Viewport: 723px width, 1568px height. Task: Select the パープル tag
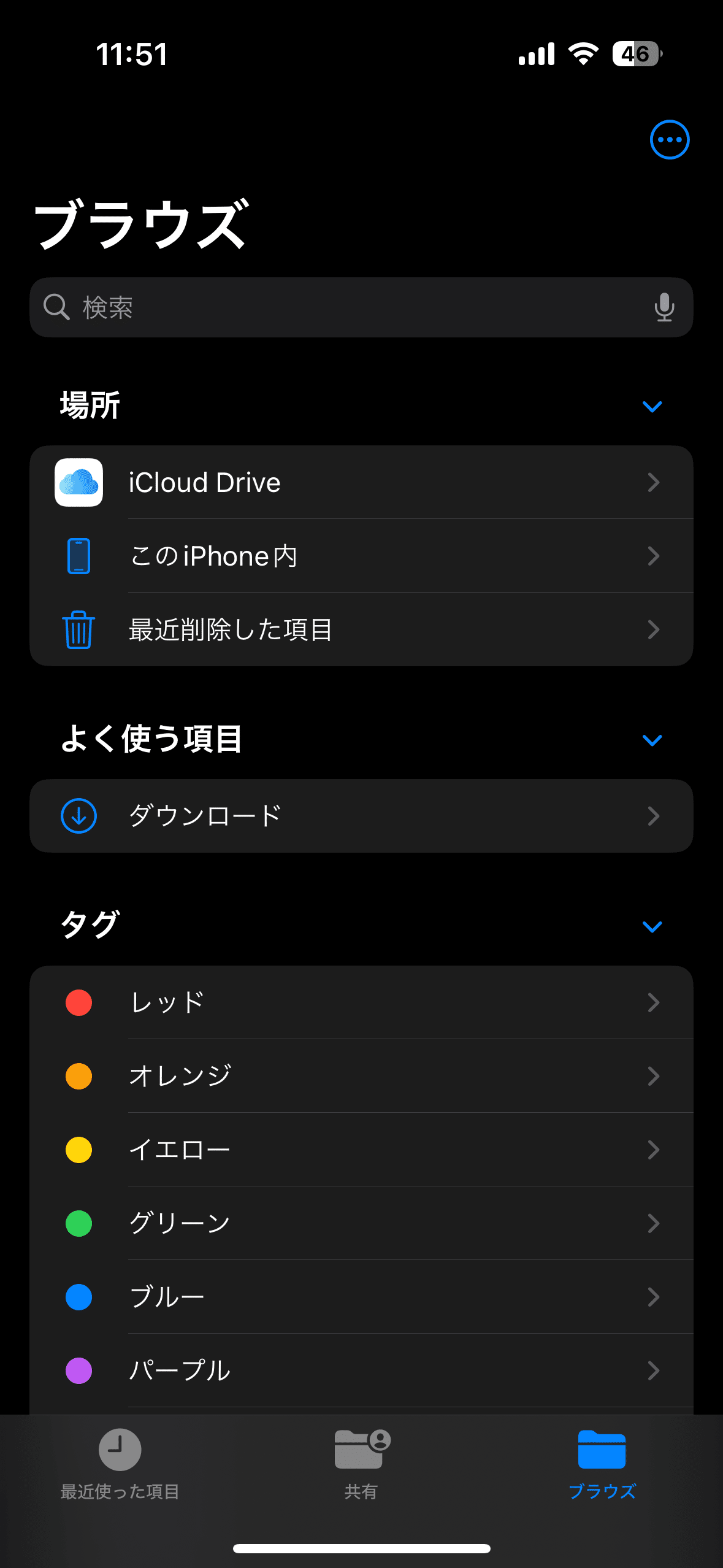(x=361, y=1370)
